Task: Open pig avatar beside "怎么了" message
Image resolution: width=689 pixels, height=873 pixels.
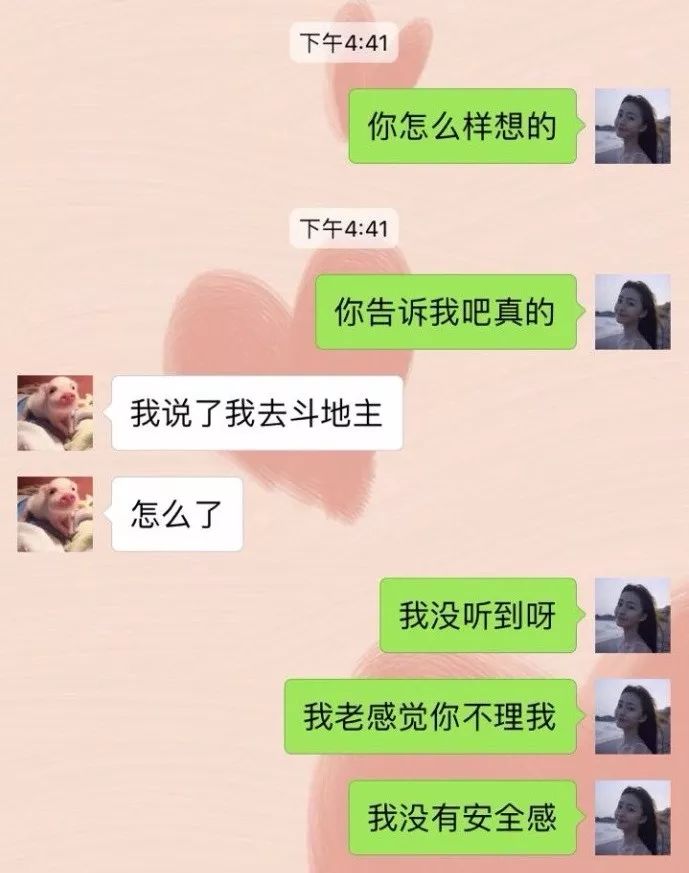Action: pos(55,514)
